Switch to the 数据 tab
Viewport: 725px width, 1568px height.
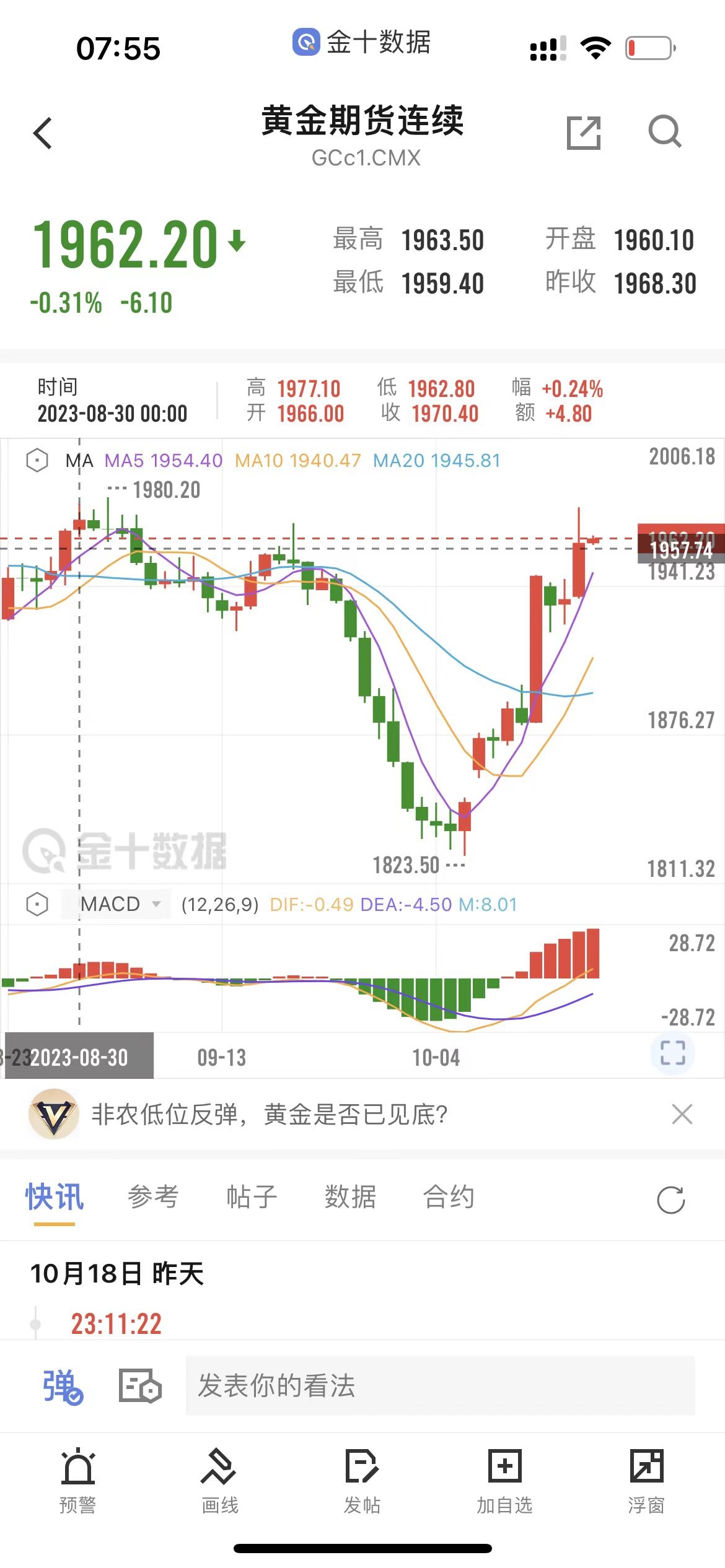(350, 1196)
